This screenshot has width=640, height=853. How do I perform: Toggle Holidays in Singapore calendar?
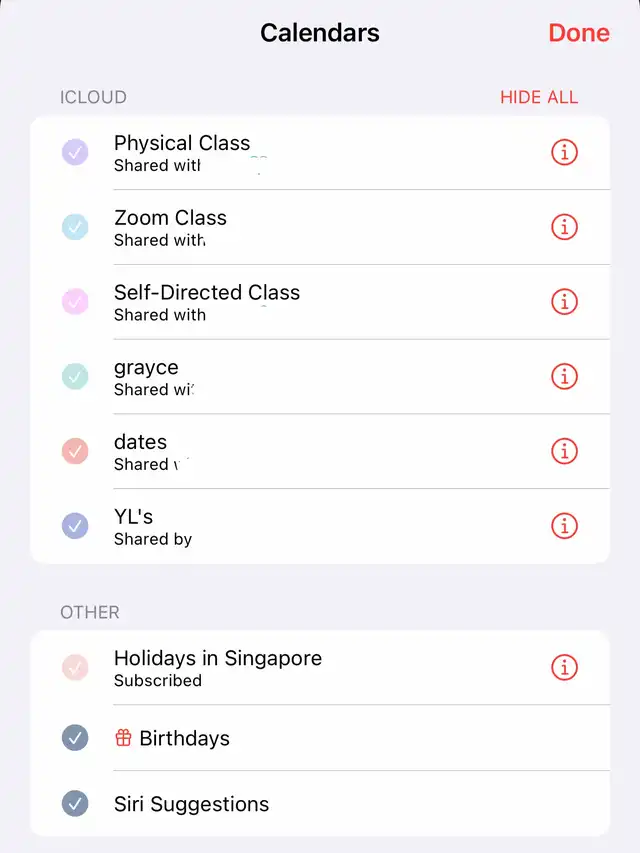coord(75,667)
